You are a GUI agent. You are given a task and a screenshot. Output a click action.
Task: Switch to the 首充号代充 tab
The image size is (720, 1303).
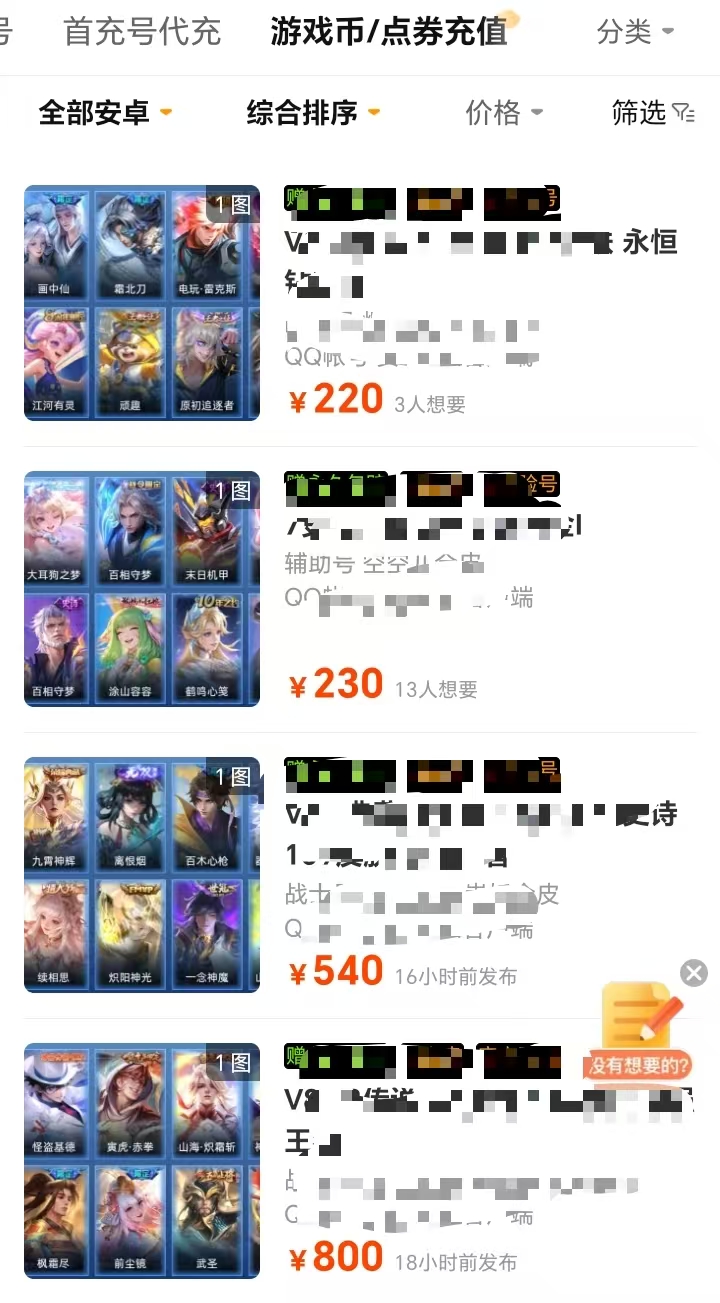pos(142,32)
